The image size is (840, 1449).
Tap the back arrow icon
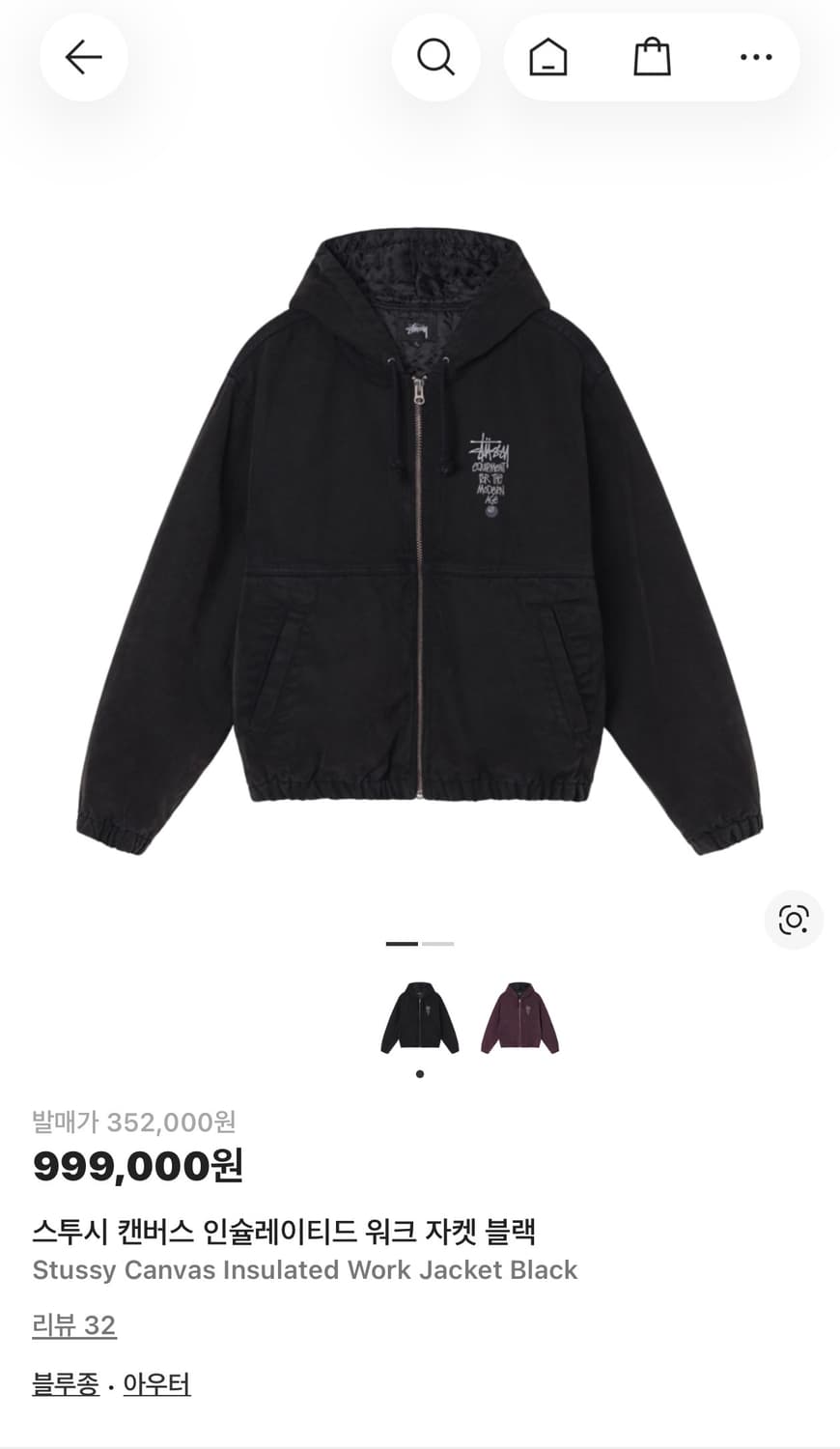coord(83,57)
